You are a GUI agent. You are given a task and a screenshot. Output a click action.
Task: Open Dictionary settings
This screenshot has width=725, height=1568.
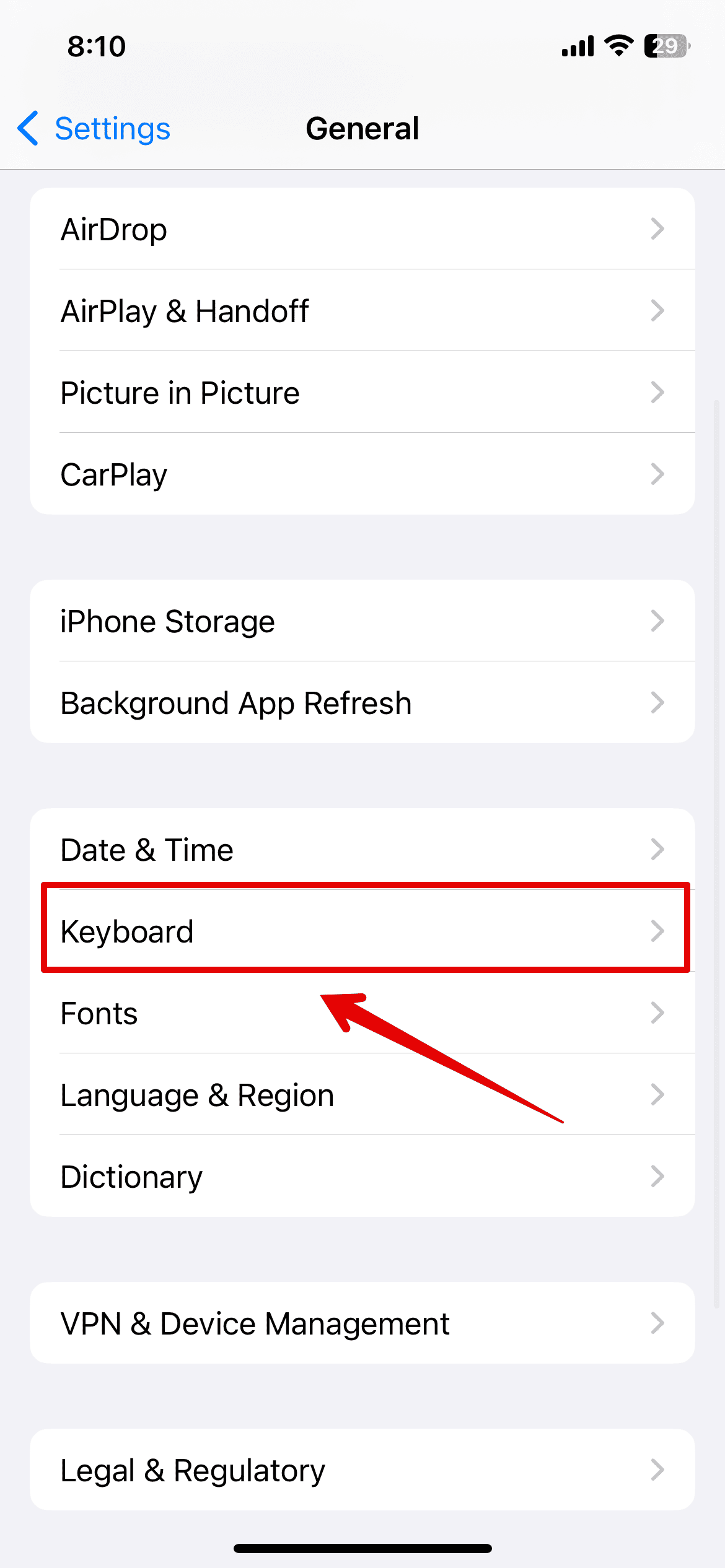tap(362, 1177)
